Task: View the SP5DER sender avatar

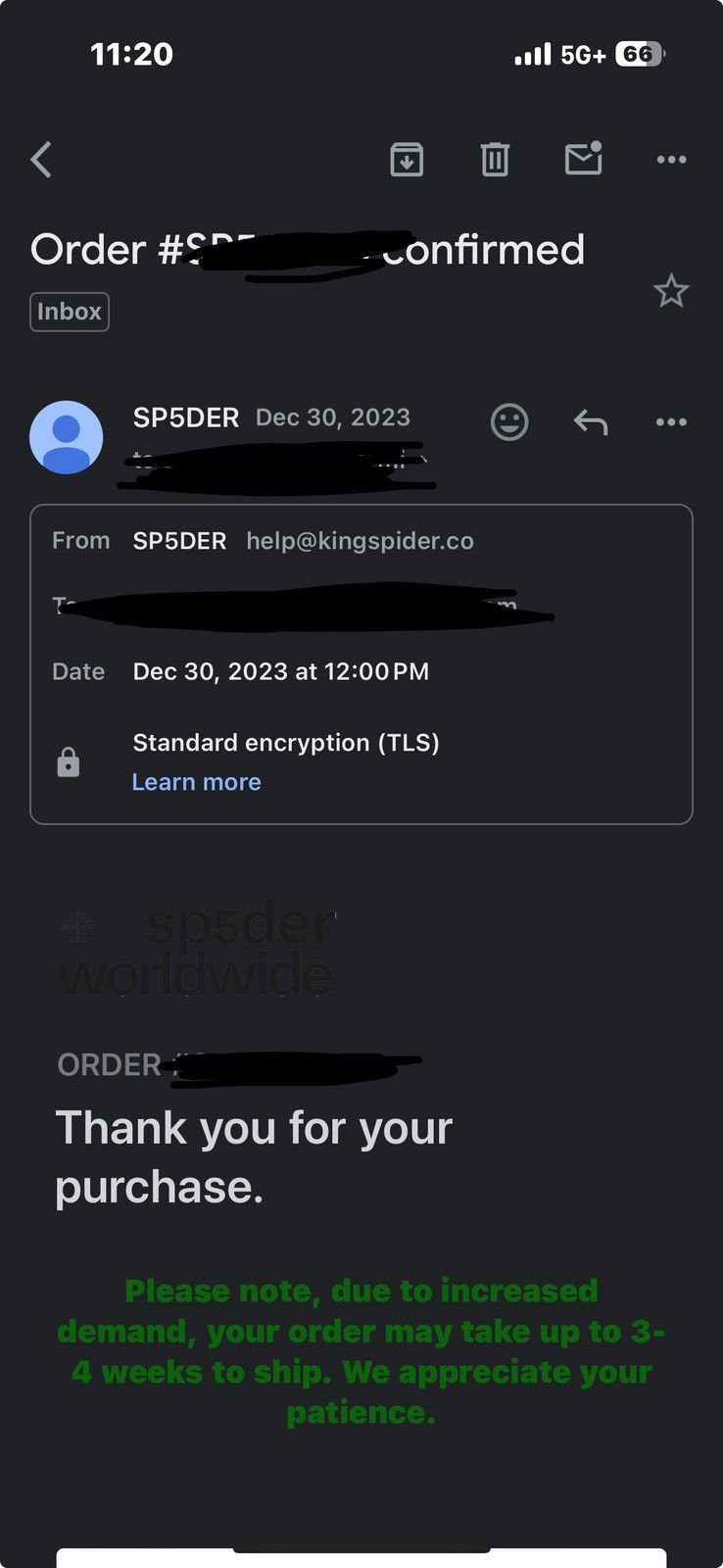Action: click(x=67, y=437)
